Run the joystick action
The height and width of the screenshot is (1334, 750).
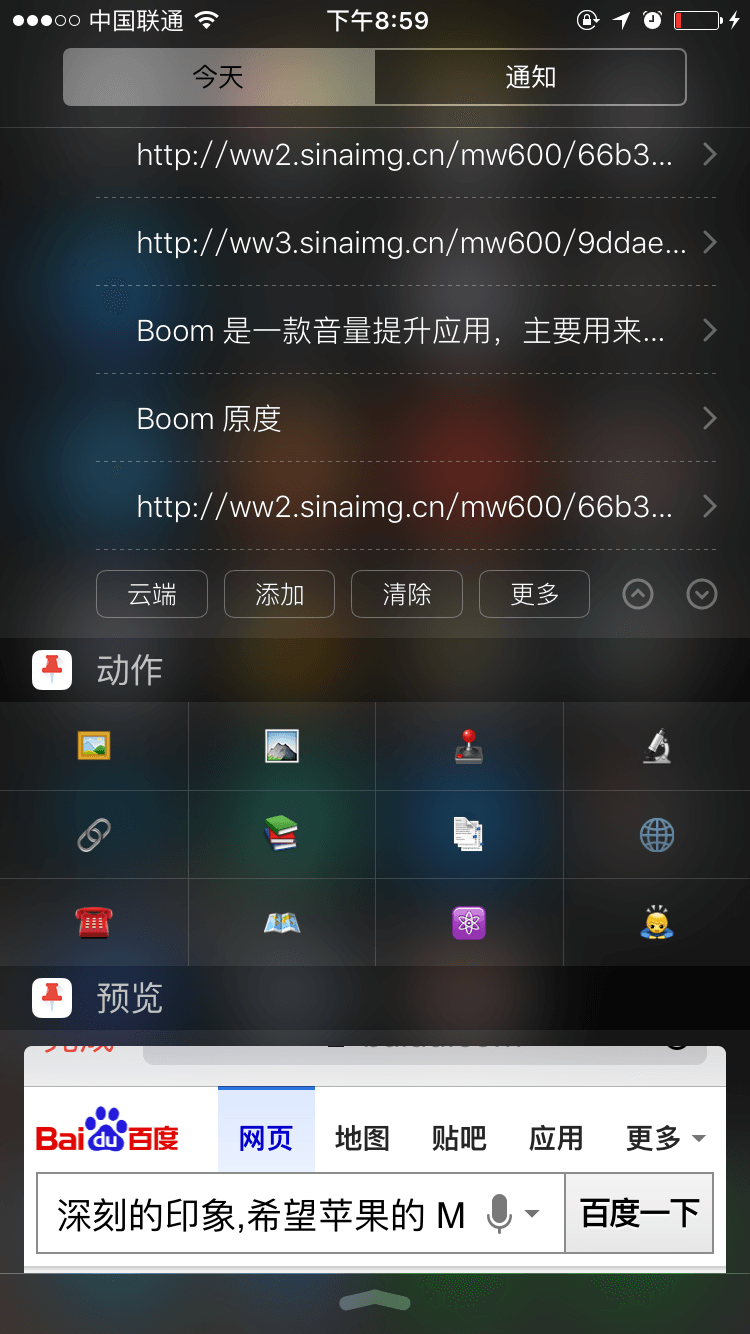pos(469,746)
